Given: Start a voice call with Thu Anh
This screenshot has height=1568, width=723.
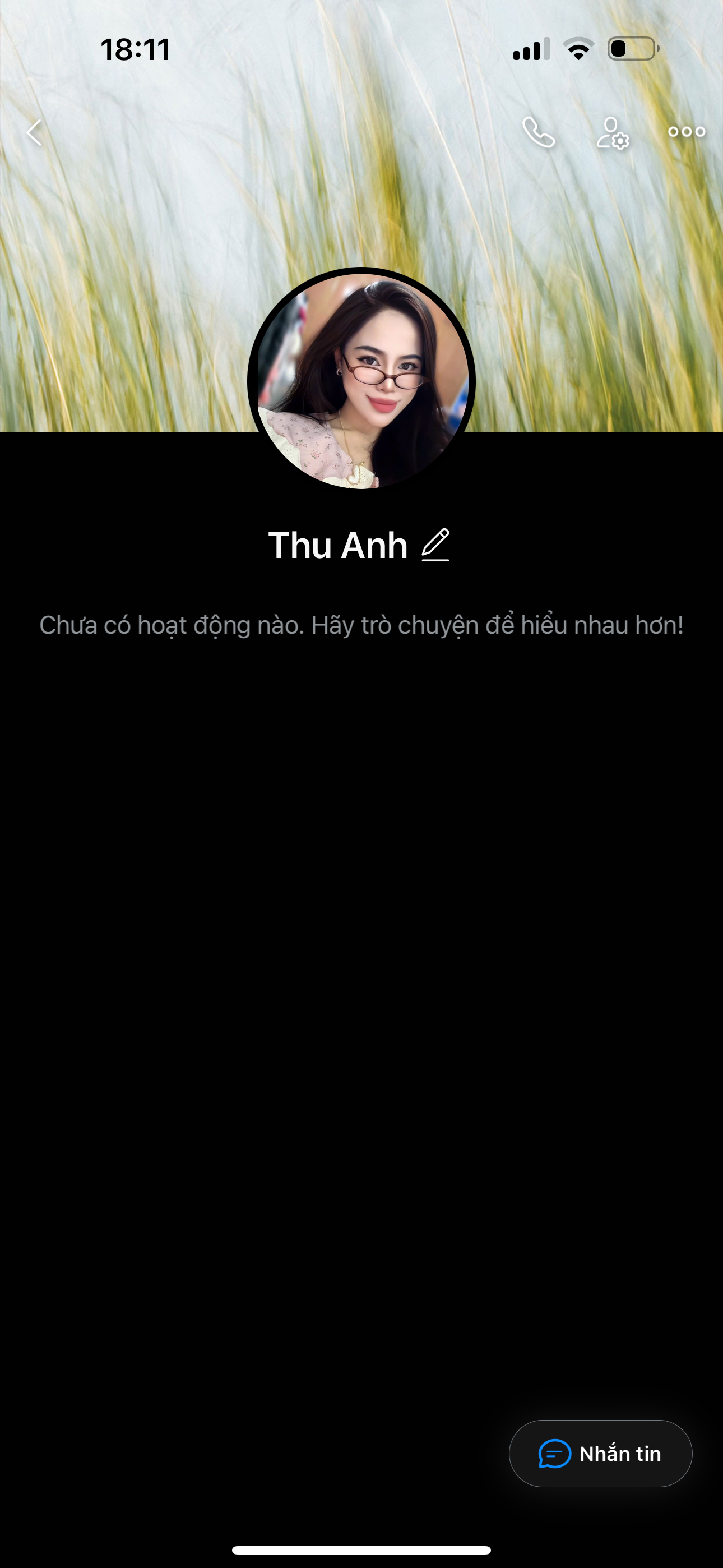Looking at the screenshot, I should [x=539, y=132].
